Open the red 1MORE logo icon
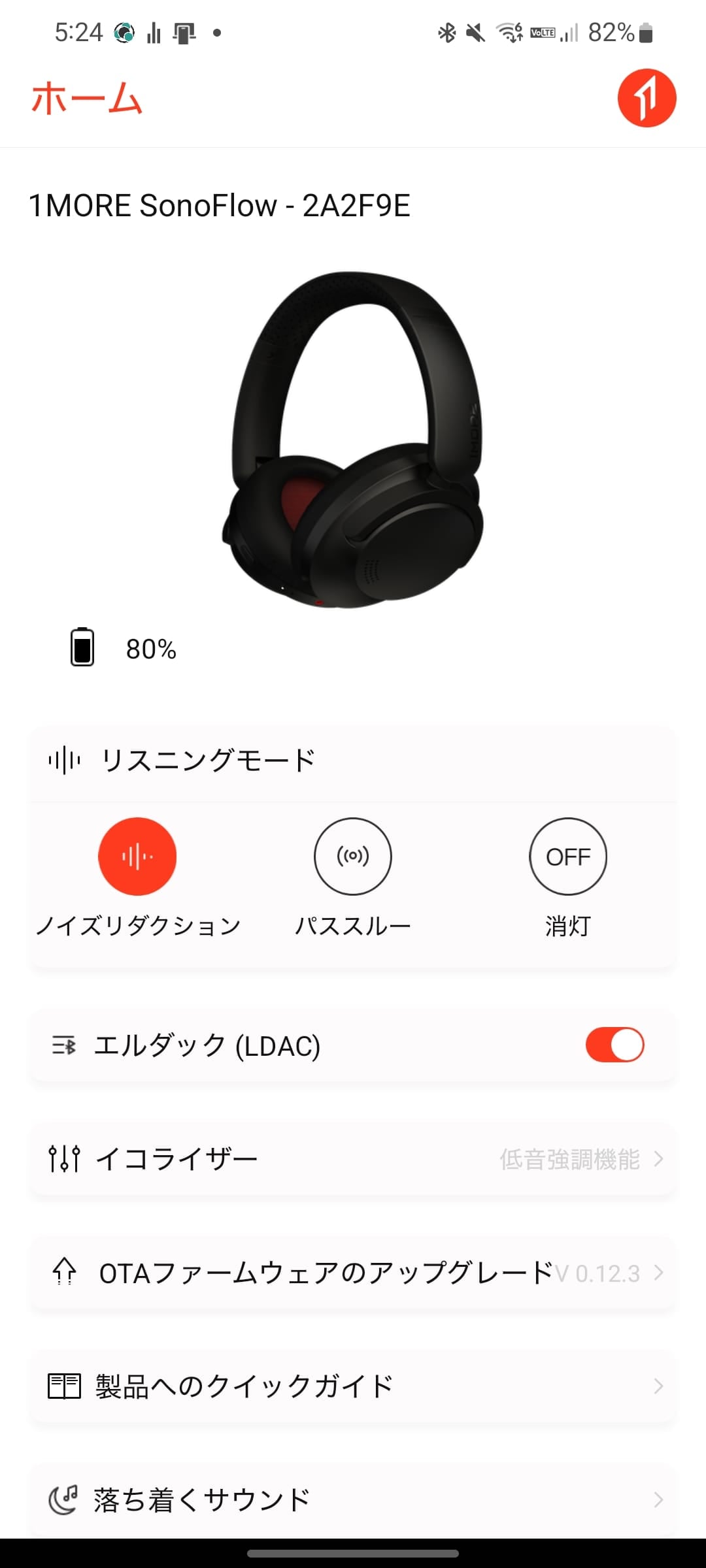Screen dimensions: 706x1568 pyautogui.click(x=647, y=98)
